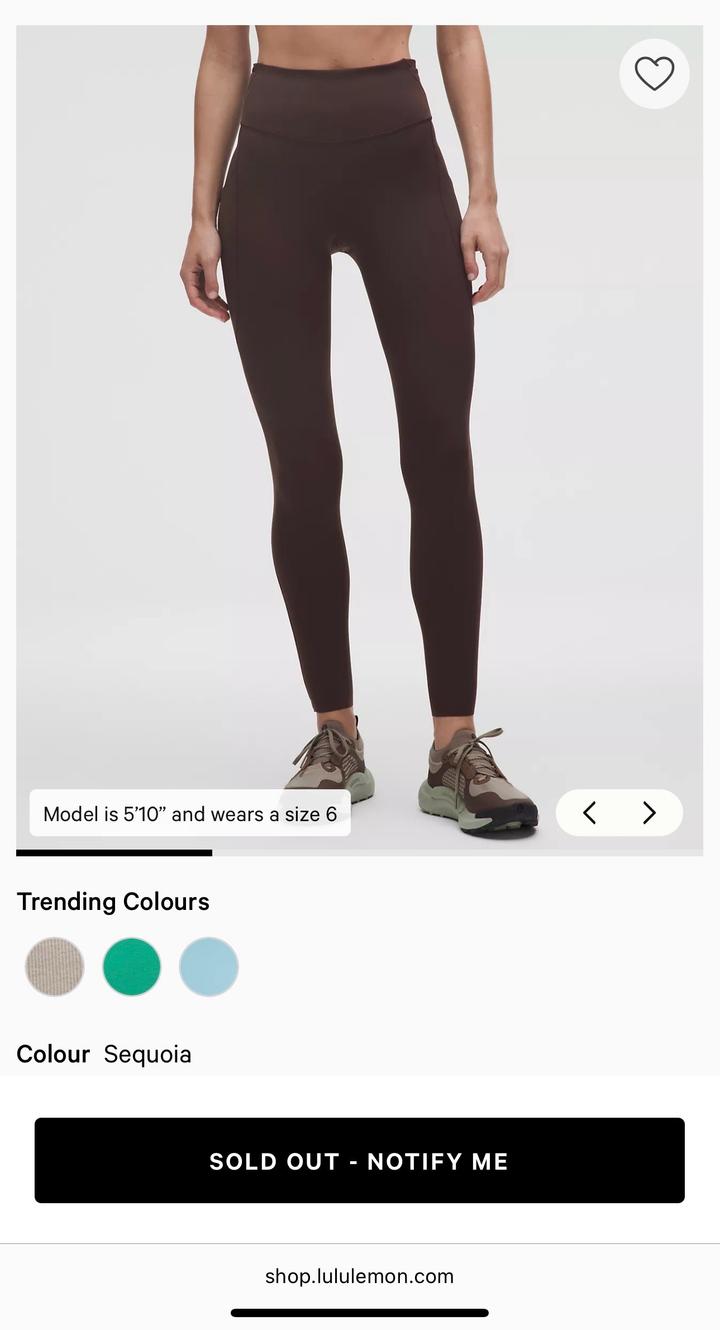The height and width of the screenshot is (1330, 720).
Task: Add the leggings to the wishlist
Action: click(654, 73)
